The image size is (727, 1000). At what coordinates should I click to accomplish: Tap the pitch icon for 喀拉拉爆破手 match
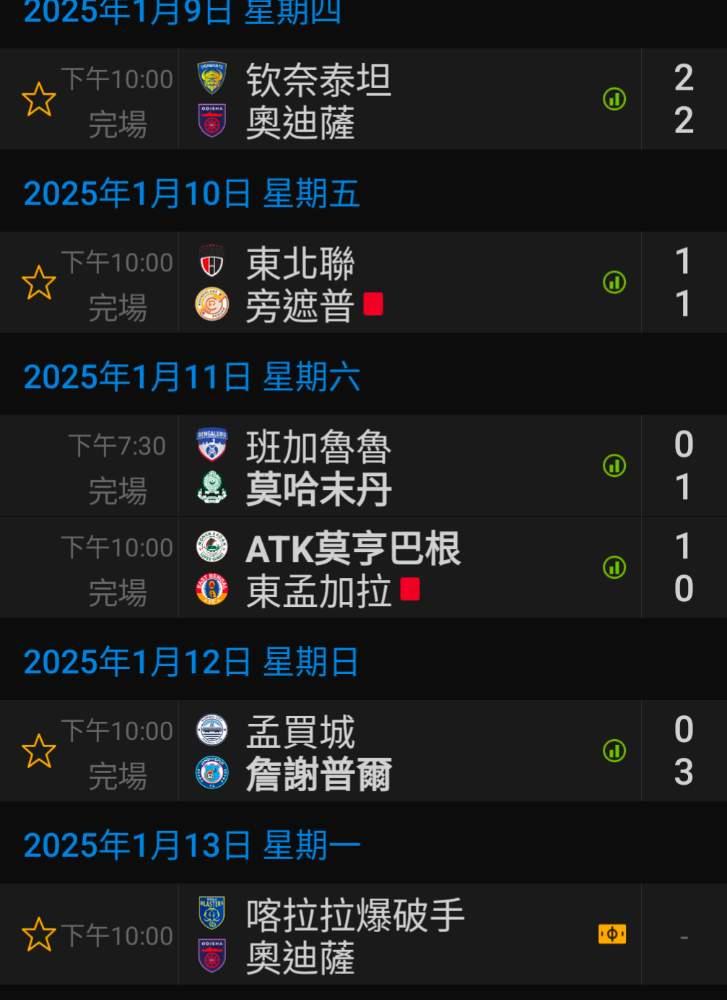[x=612, y=934]
